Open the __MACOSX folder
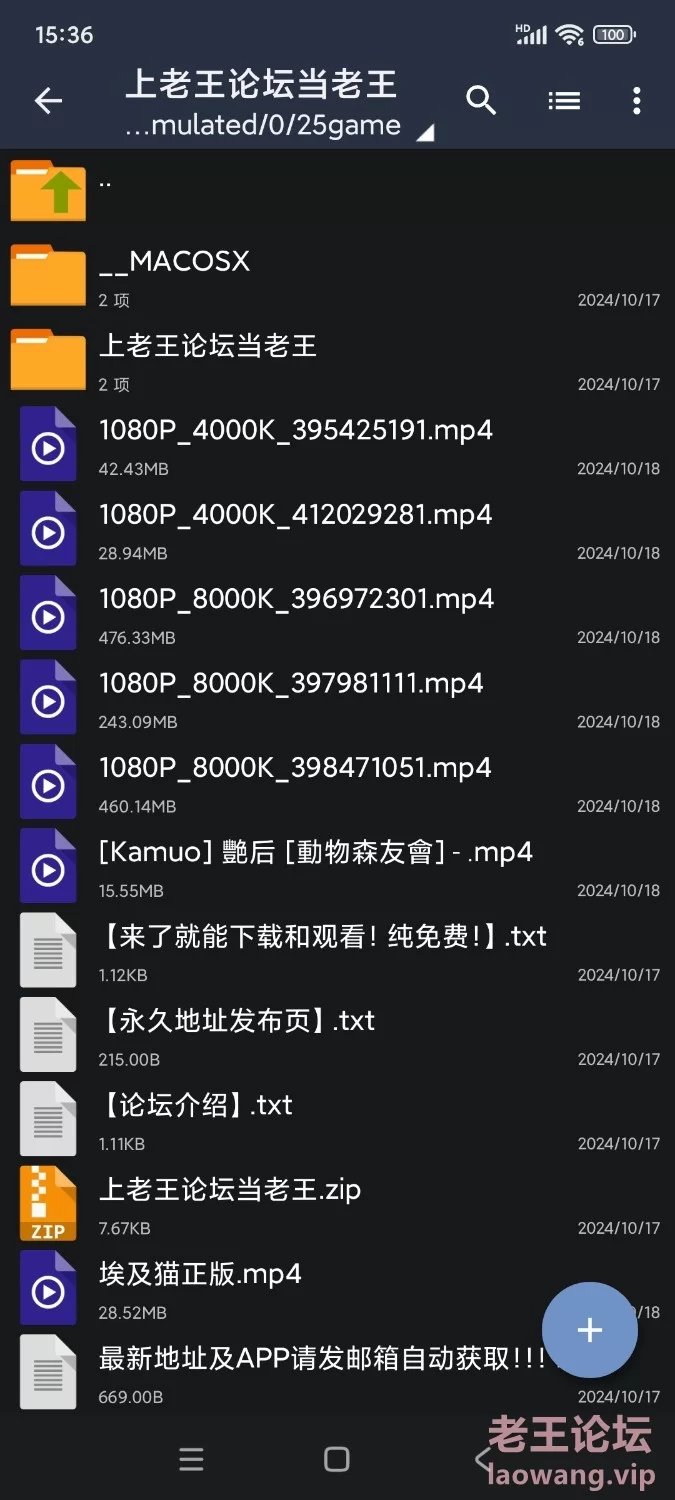675x1500 pixels. click(337, 274)
